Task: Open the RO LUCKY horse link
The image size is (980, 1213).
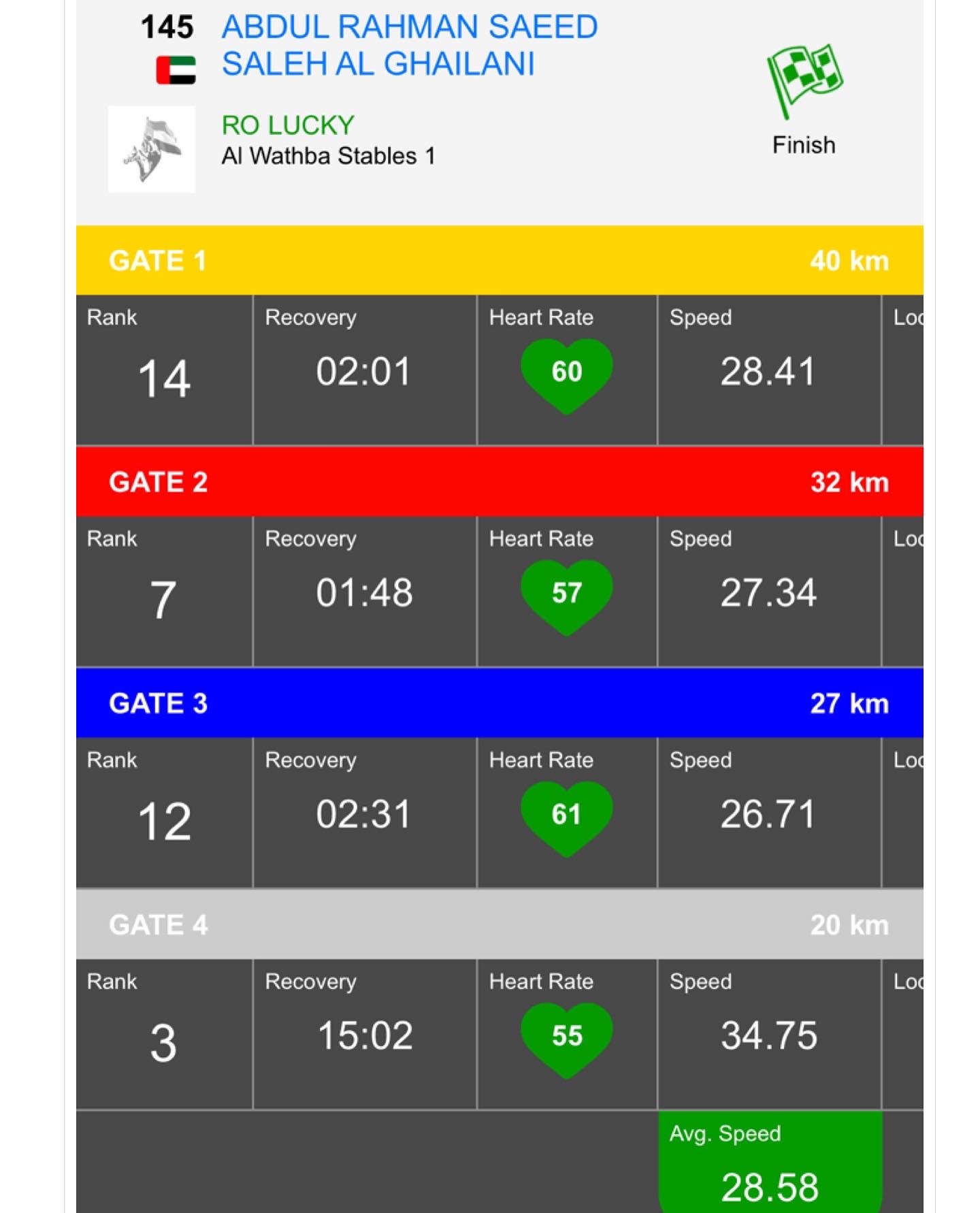Action: [288, 125]
